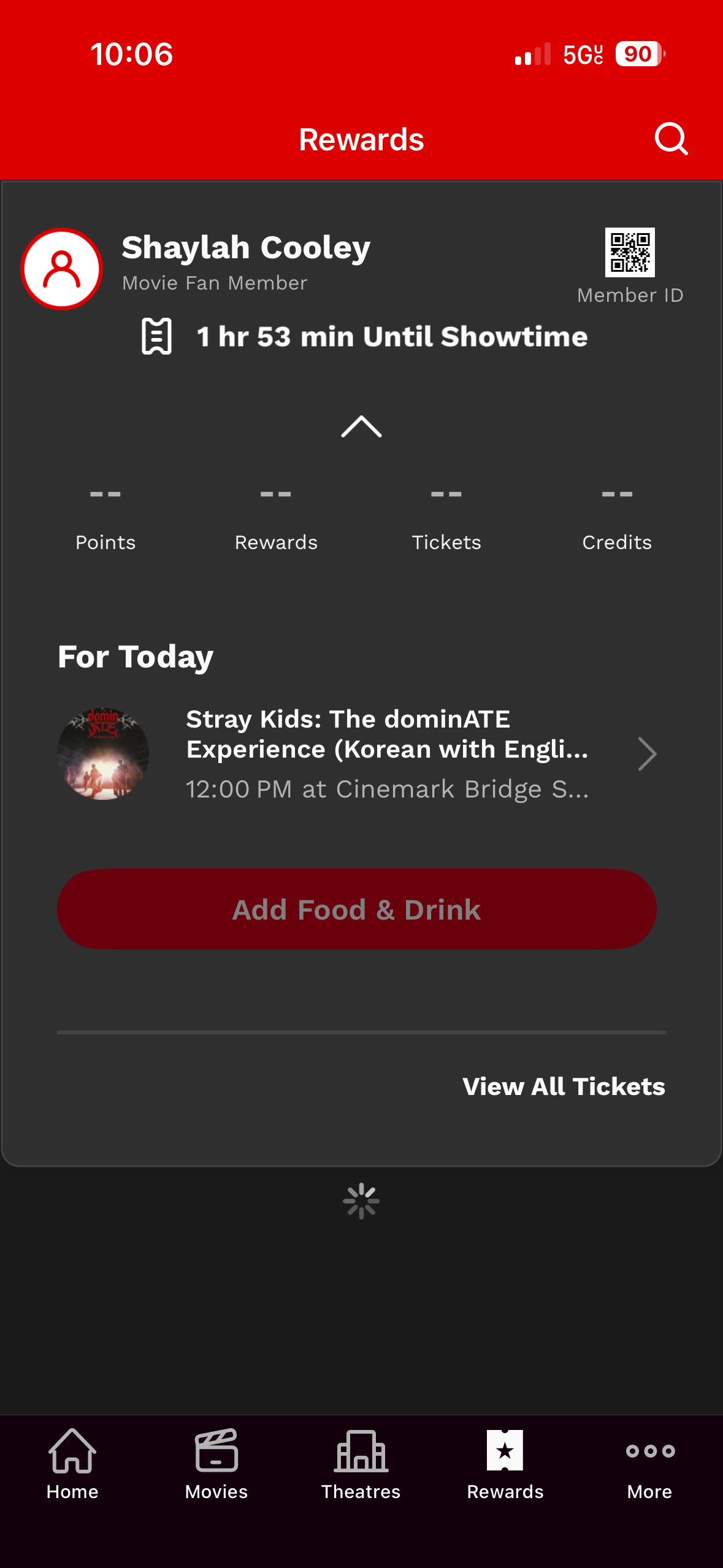723x1568 pixels.
Task: Open the search icon in the header
Action: (671, 139)
